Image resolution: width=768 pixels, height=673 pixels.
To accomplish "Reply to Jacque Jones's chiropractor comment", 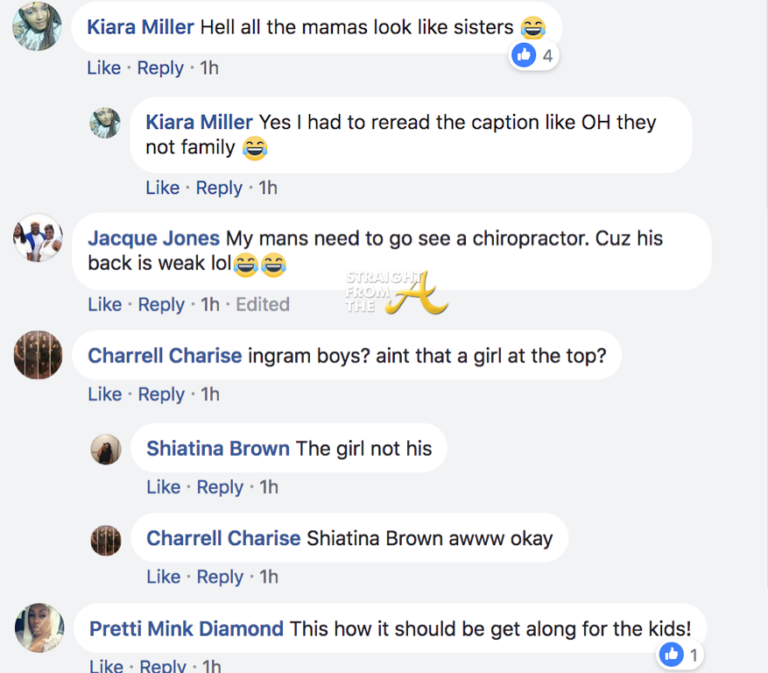I will coord(160,304).
